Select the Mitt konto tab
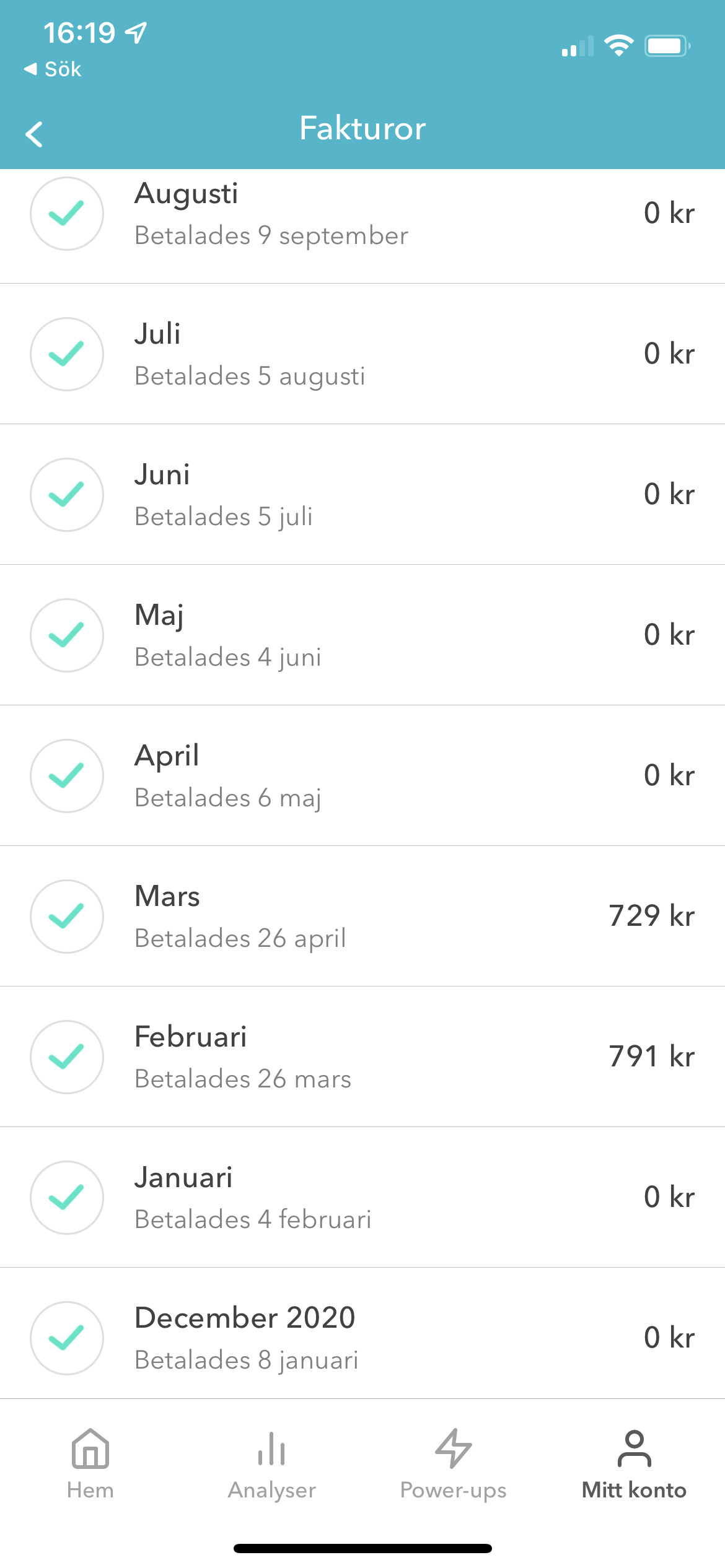725x1568 pixels. [x=635, y=1465]
